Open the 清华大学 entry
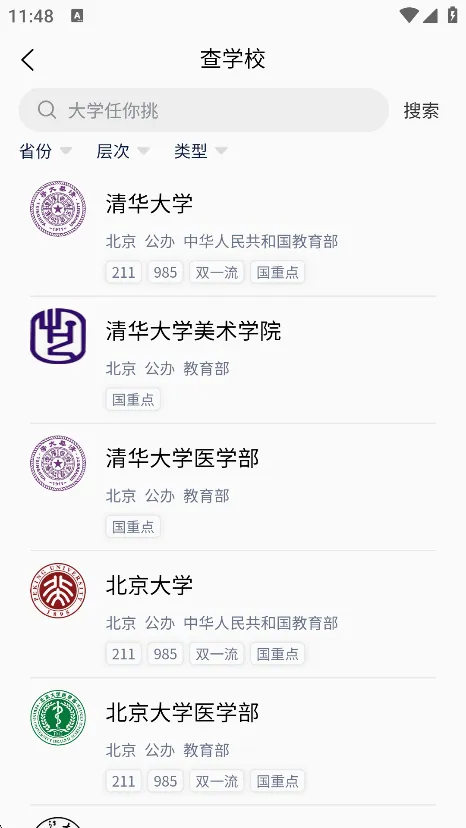The width and height of the screenshot is (466, 828). tap(232, 233)
